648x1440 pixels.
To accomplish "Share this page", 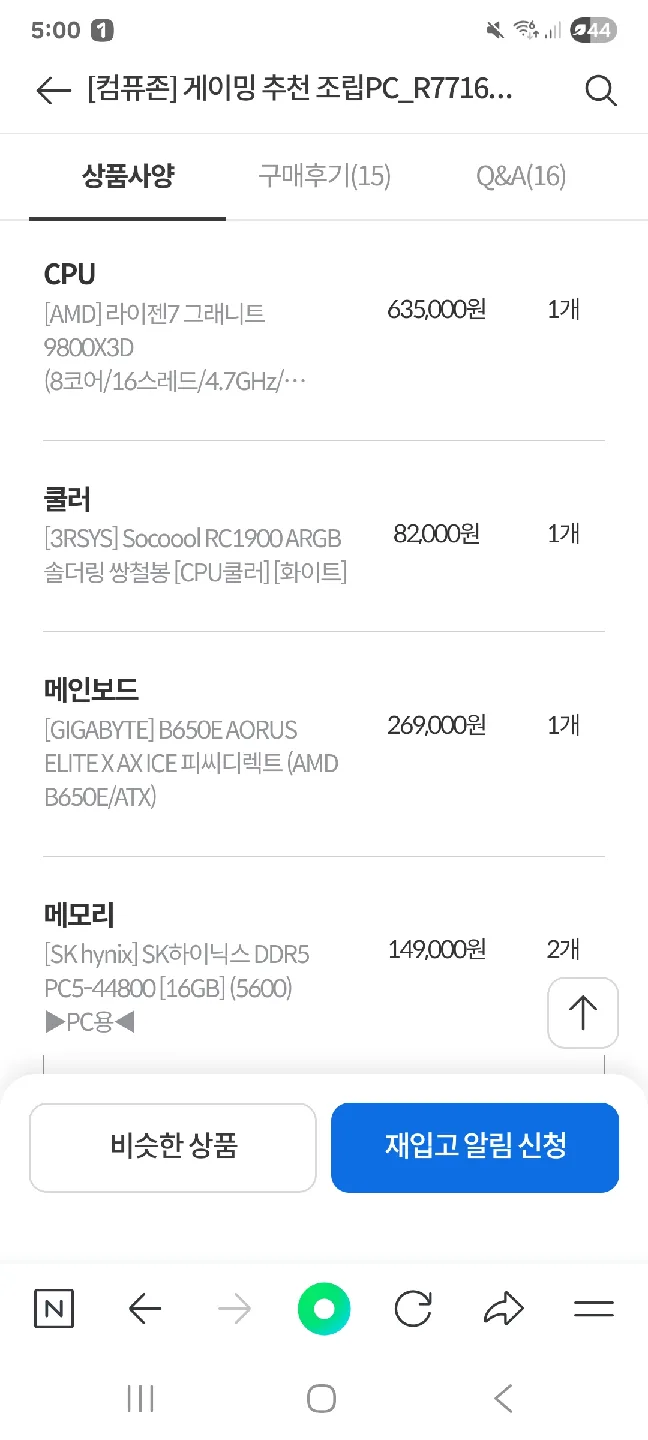I will pos(503,1309).
